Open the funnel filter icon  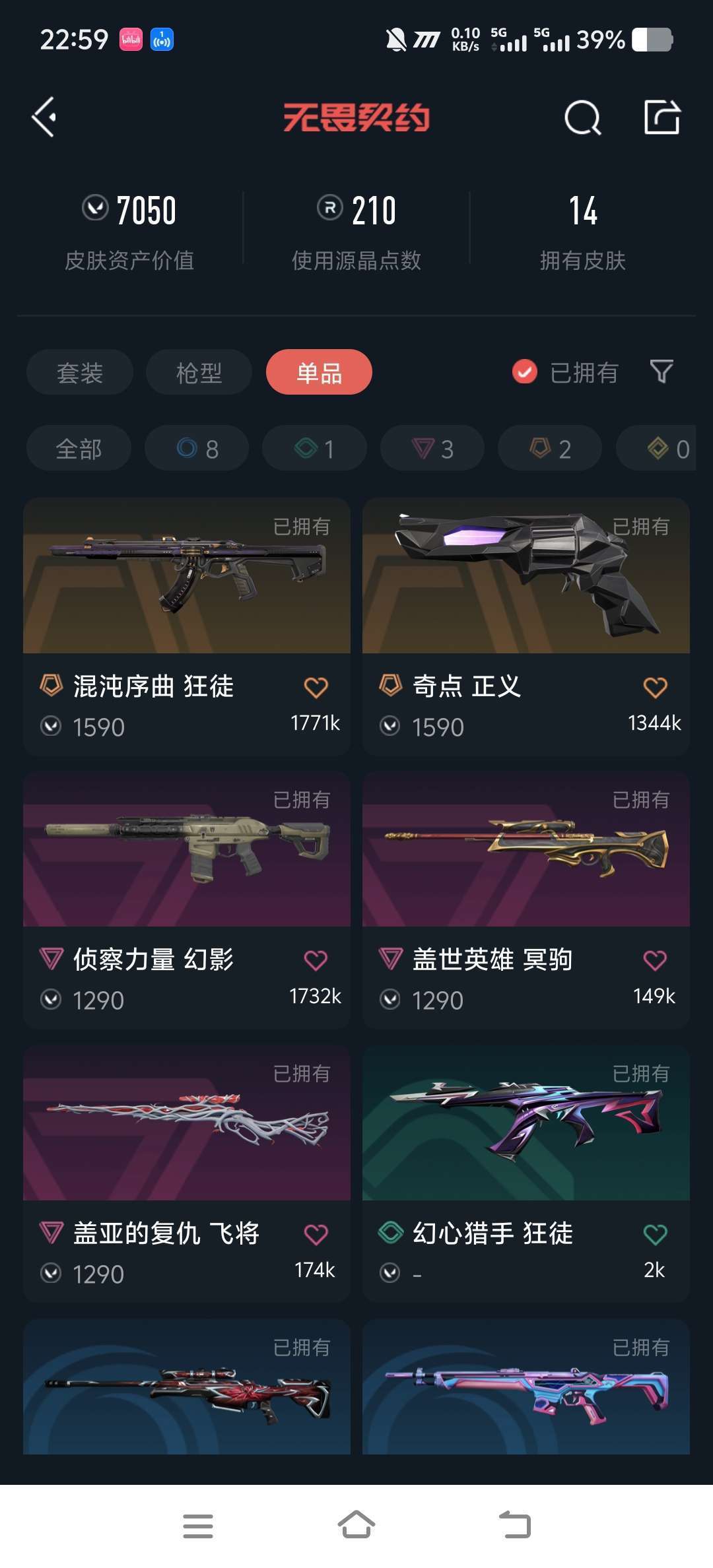(x=662, y=372)
